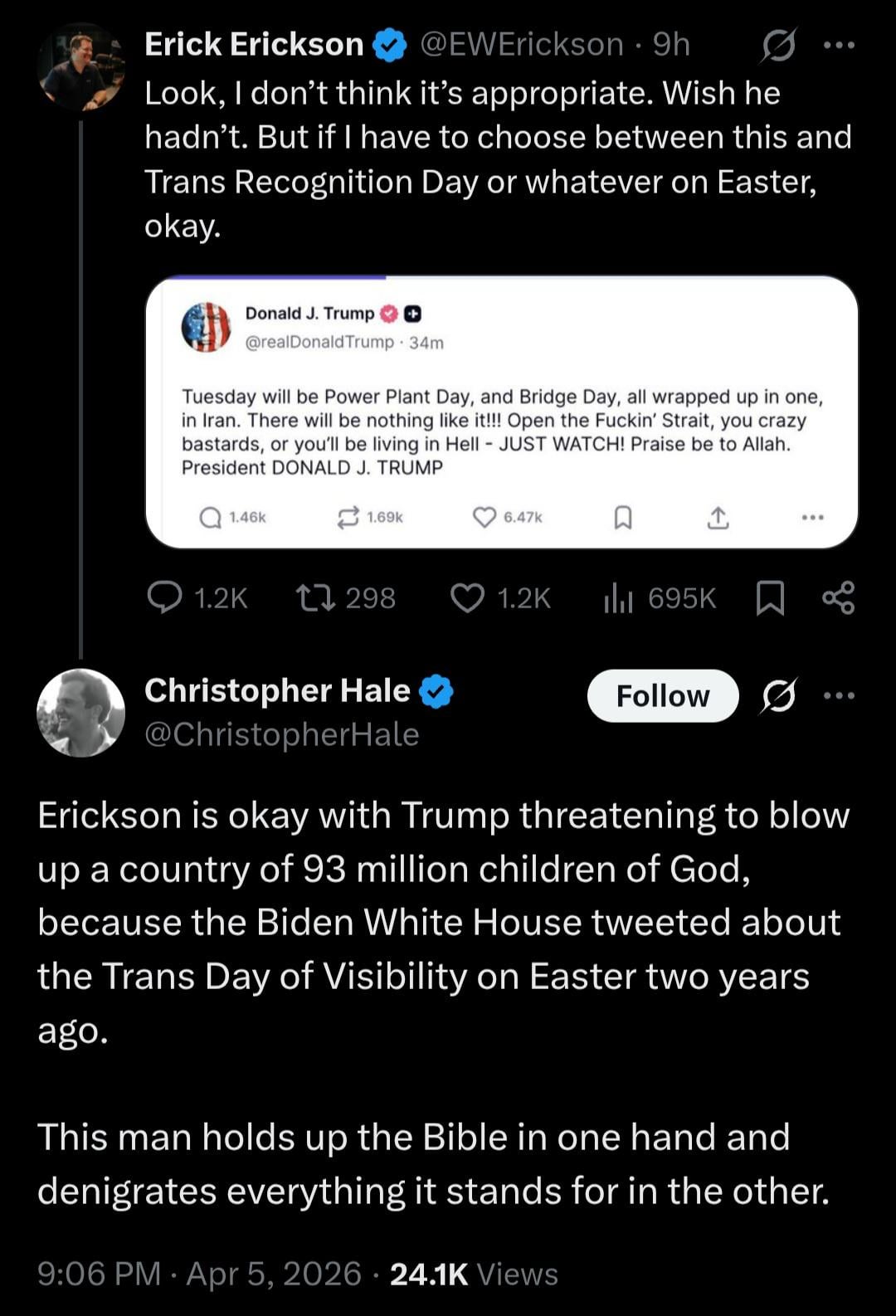Reply to Erick Erickson's post

[x=164, y=597]
